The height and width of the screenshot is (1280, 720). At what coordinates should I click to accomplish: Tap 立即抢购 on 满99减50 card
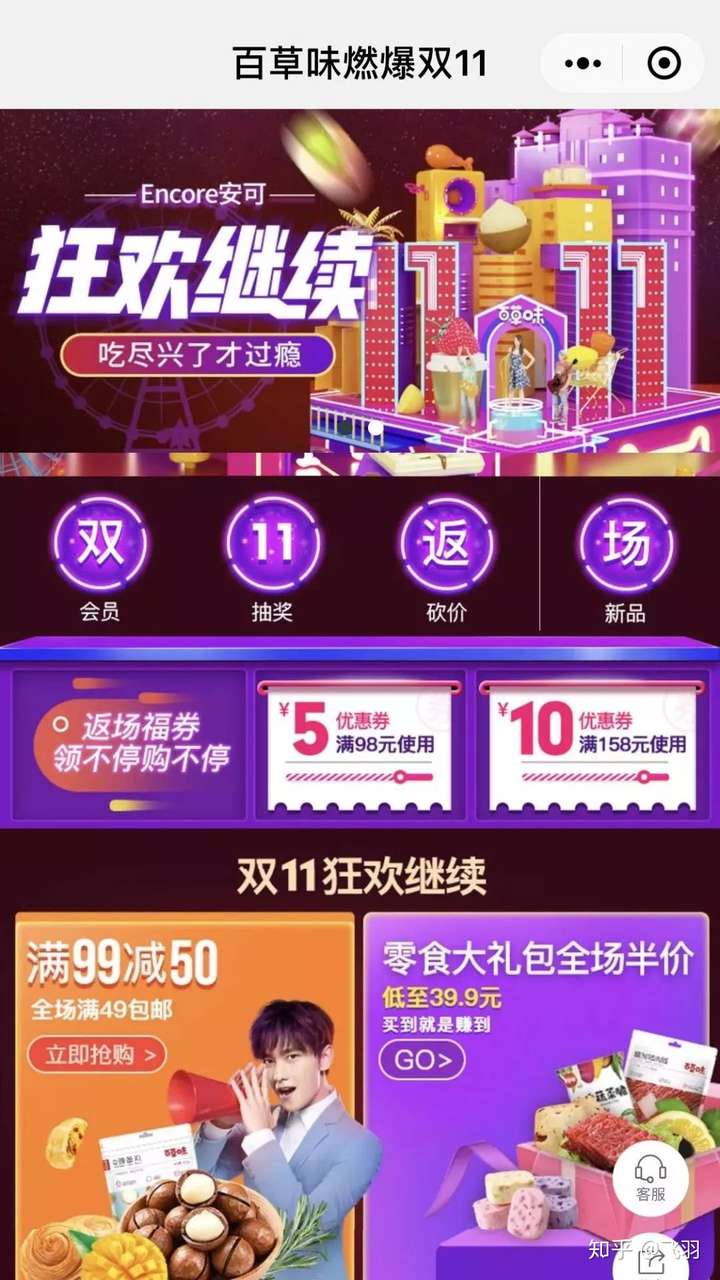tap(96, 1053)
